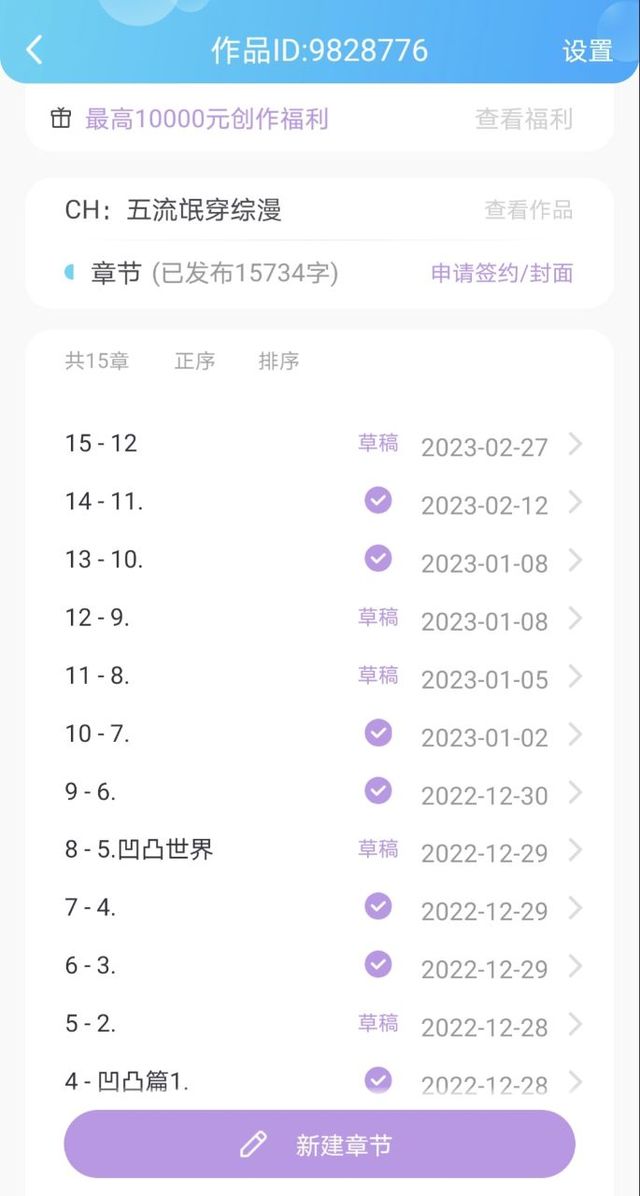
Task: Toggle 正序 chapter order
Action: coord(195,361)
